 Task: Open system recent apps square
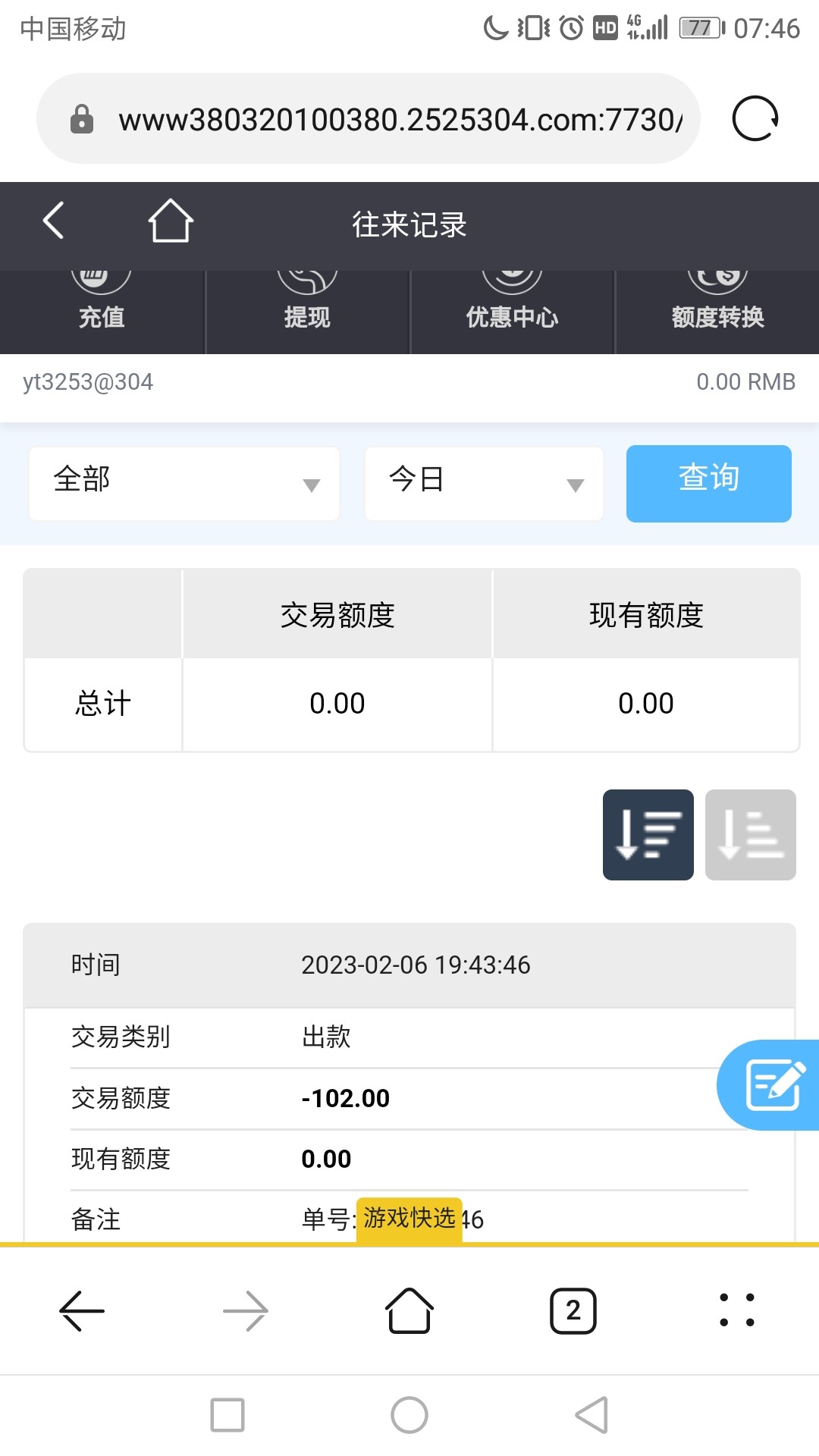[227, 1415]
